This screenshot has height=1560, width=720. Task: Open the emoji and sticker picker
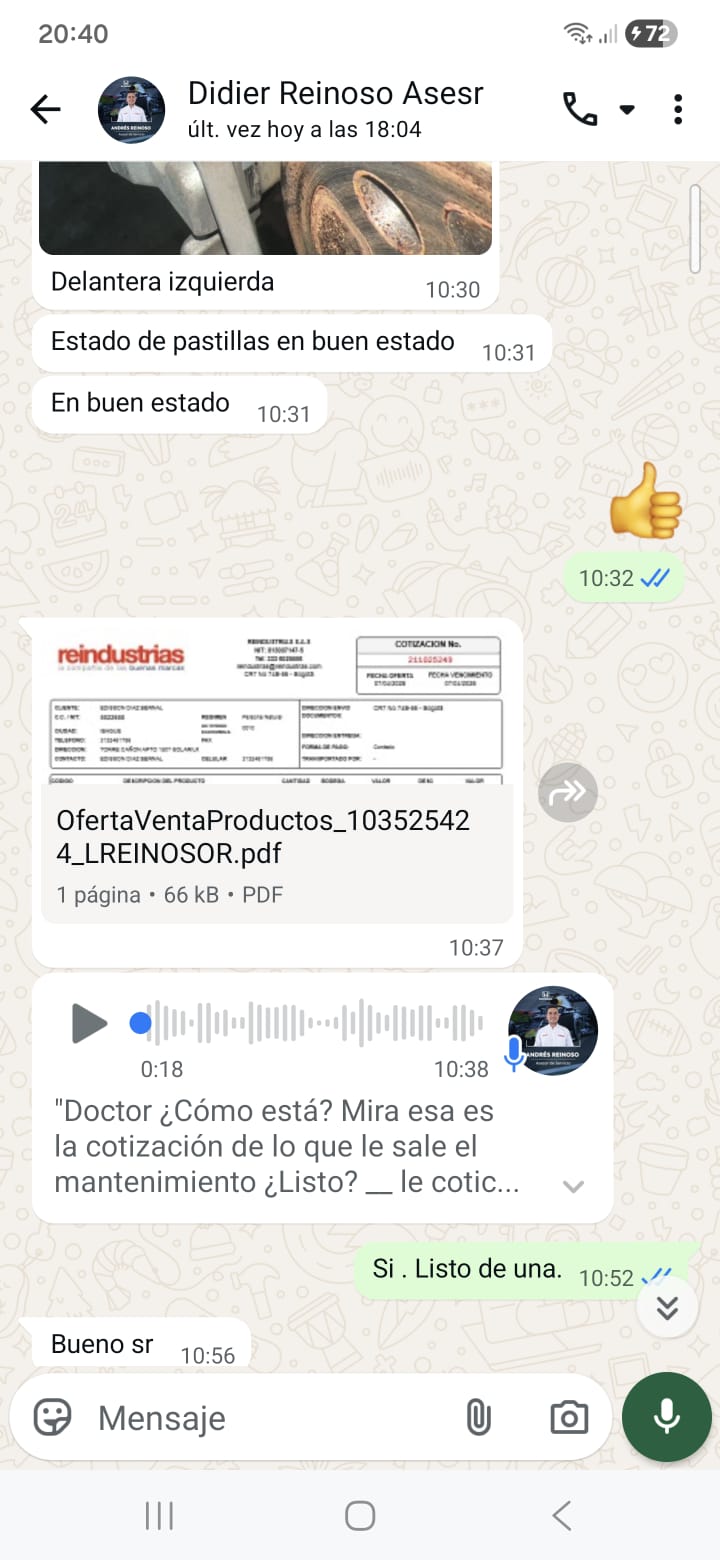[x=52, y=1417]
